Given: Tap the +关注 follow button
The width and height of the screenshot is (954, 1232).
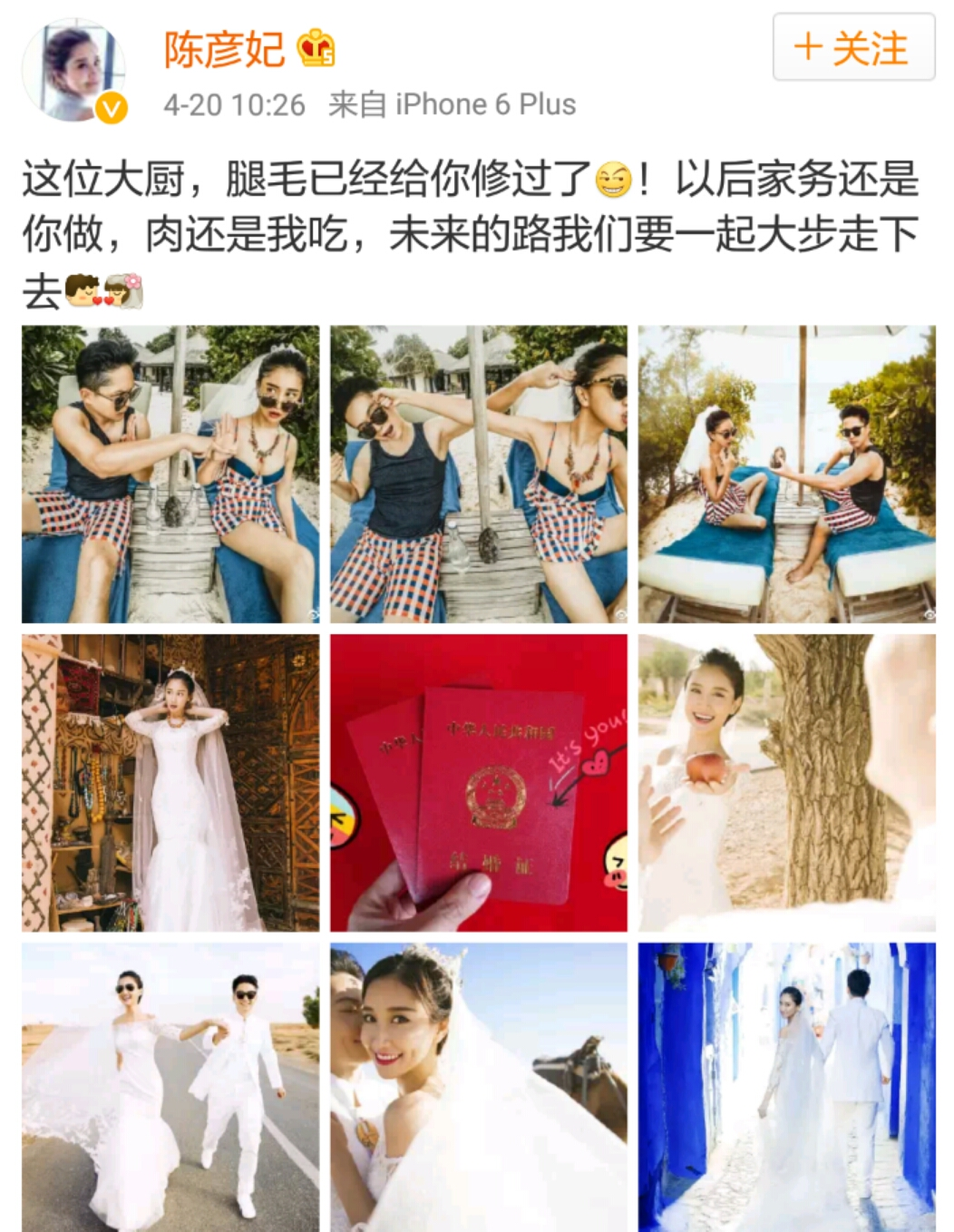Looking at the screenshot, I should click(x=852, y=48).
